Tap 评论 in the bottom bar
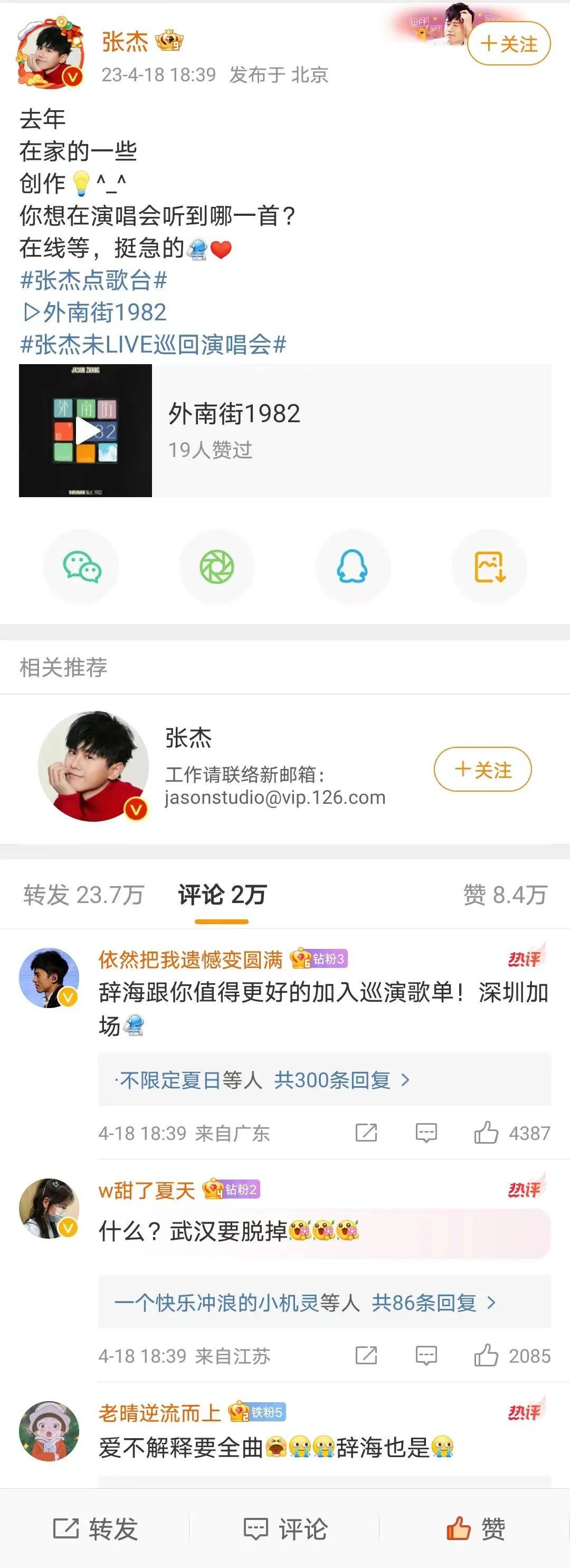Viewport: 570px width, 1568px height. click(286, 1528)
